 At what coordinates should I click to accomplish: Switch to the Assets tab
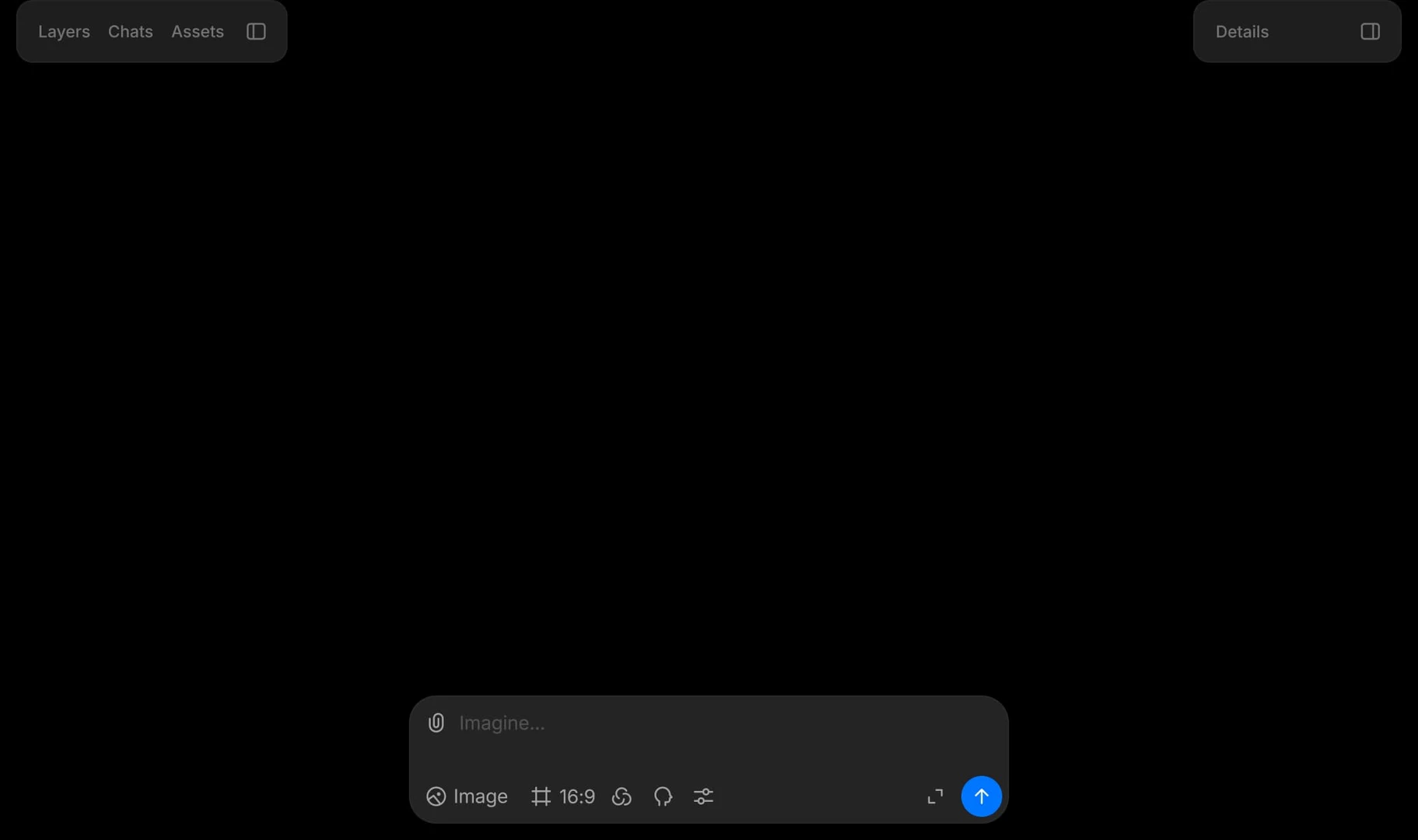(198, 32)
